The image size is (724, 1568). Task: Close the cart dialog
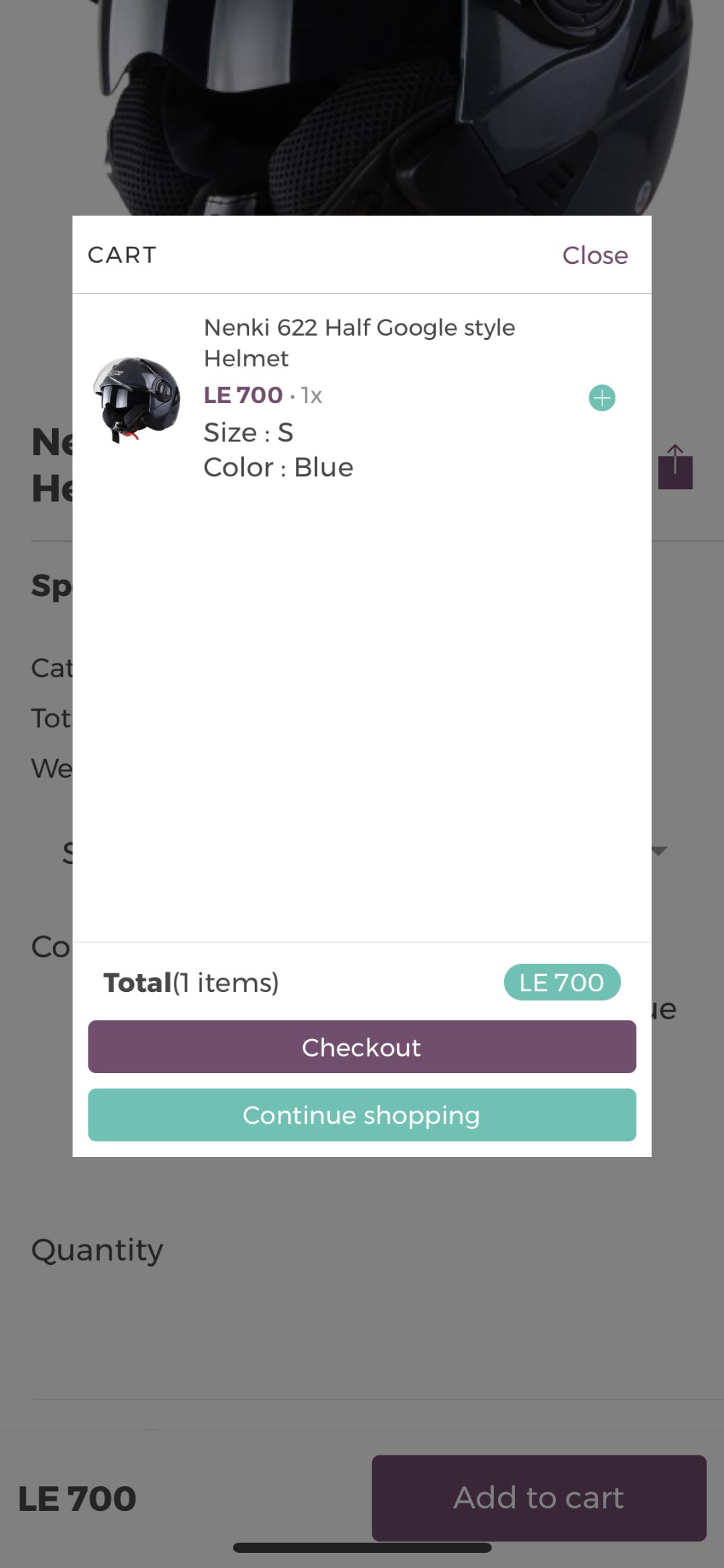595,255
